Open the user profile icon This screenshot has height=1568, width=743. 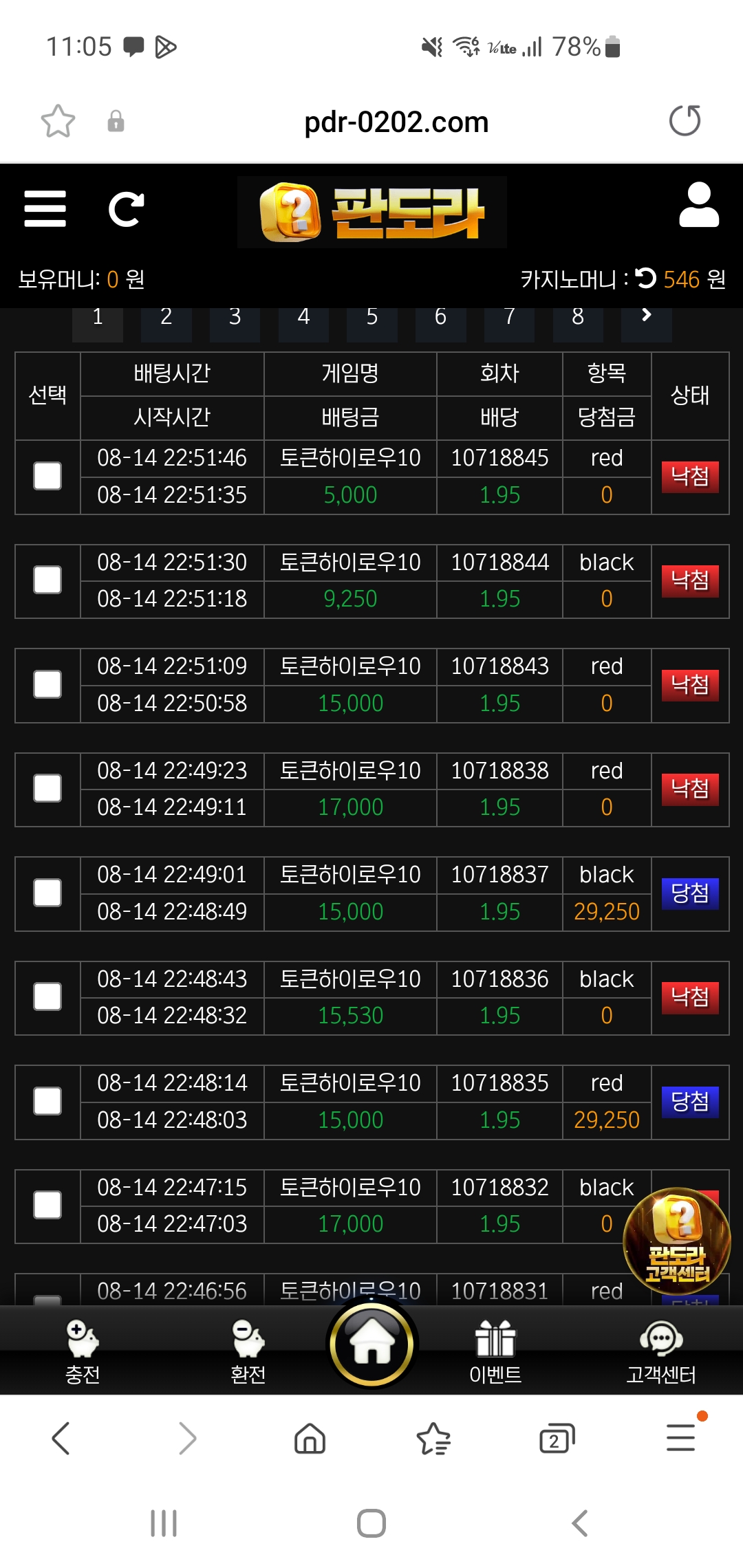coord(698,206)
